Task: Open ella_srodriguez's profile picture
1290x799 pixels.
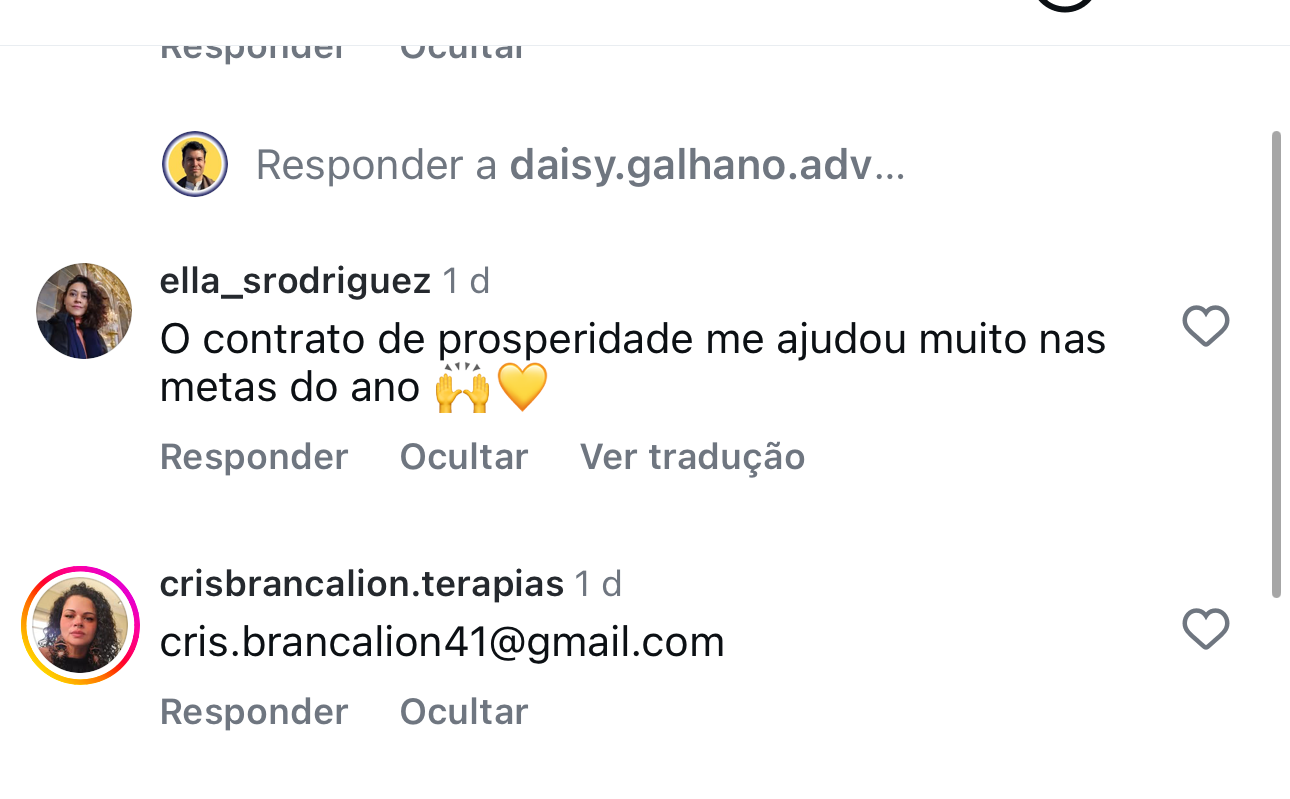Action: (x=84, y=311)
